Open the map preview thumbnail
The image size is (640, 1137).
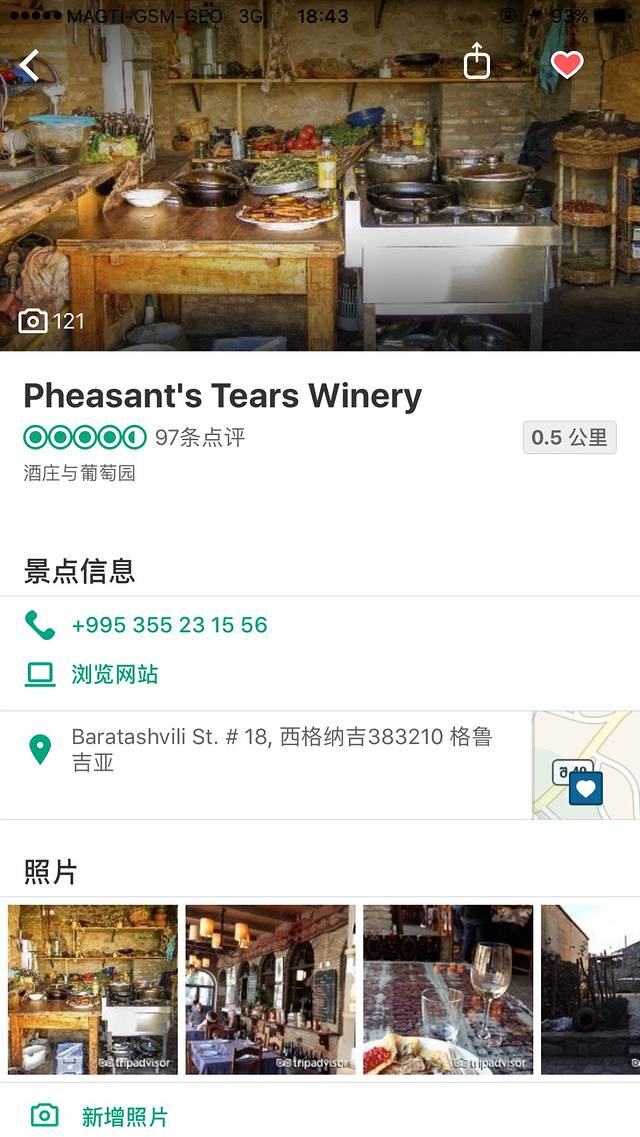click(586, 765)
